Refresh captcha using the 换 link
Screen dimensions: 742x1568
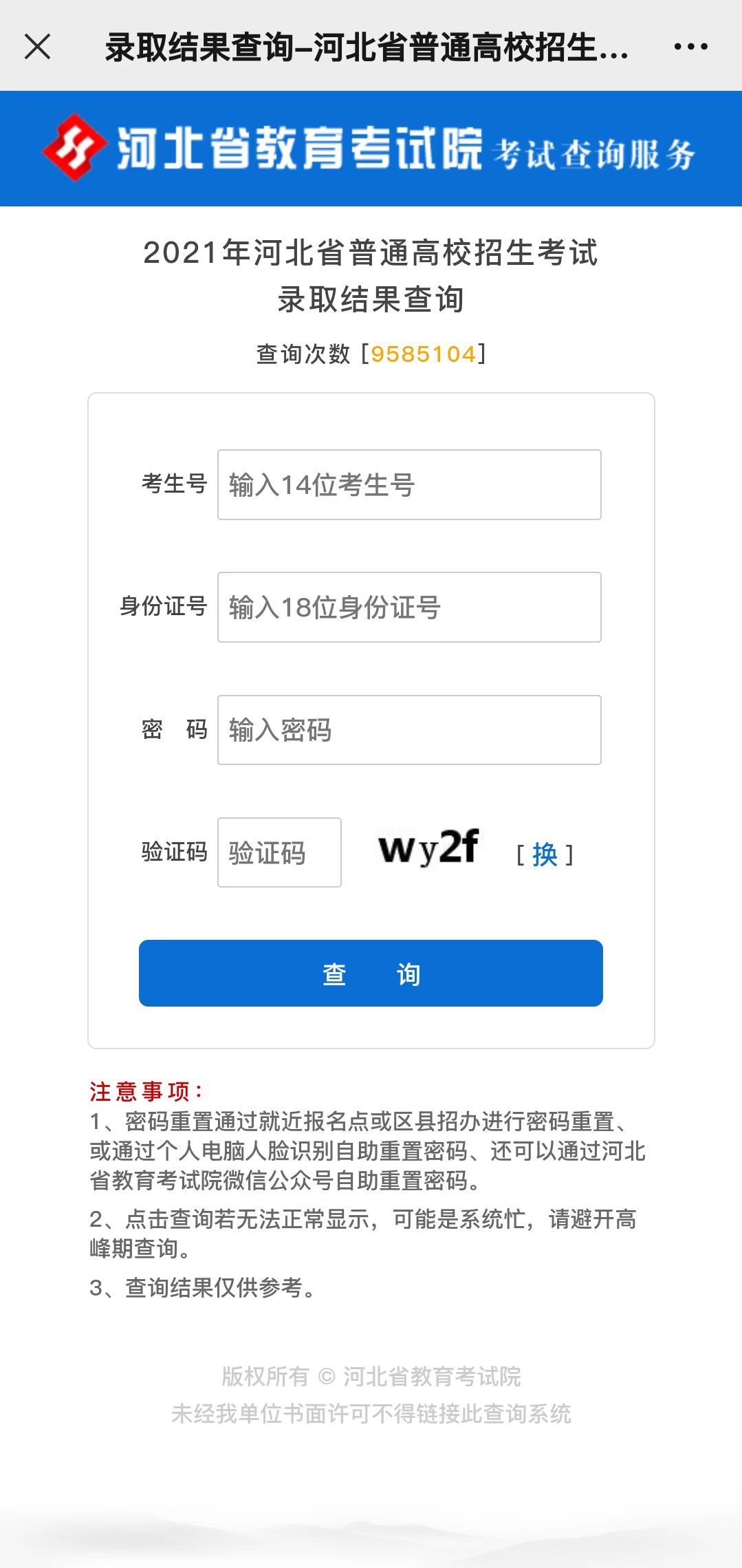tap(545, 855)
